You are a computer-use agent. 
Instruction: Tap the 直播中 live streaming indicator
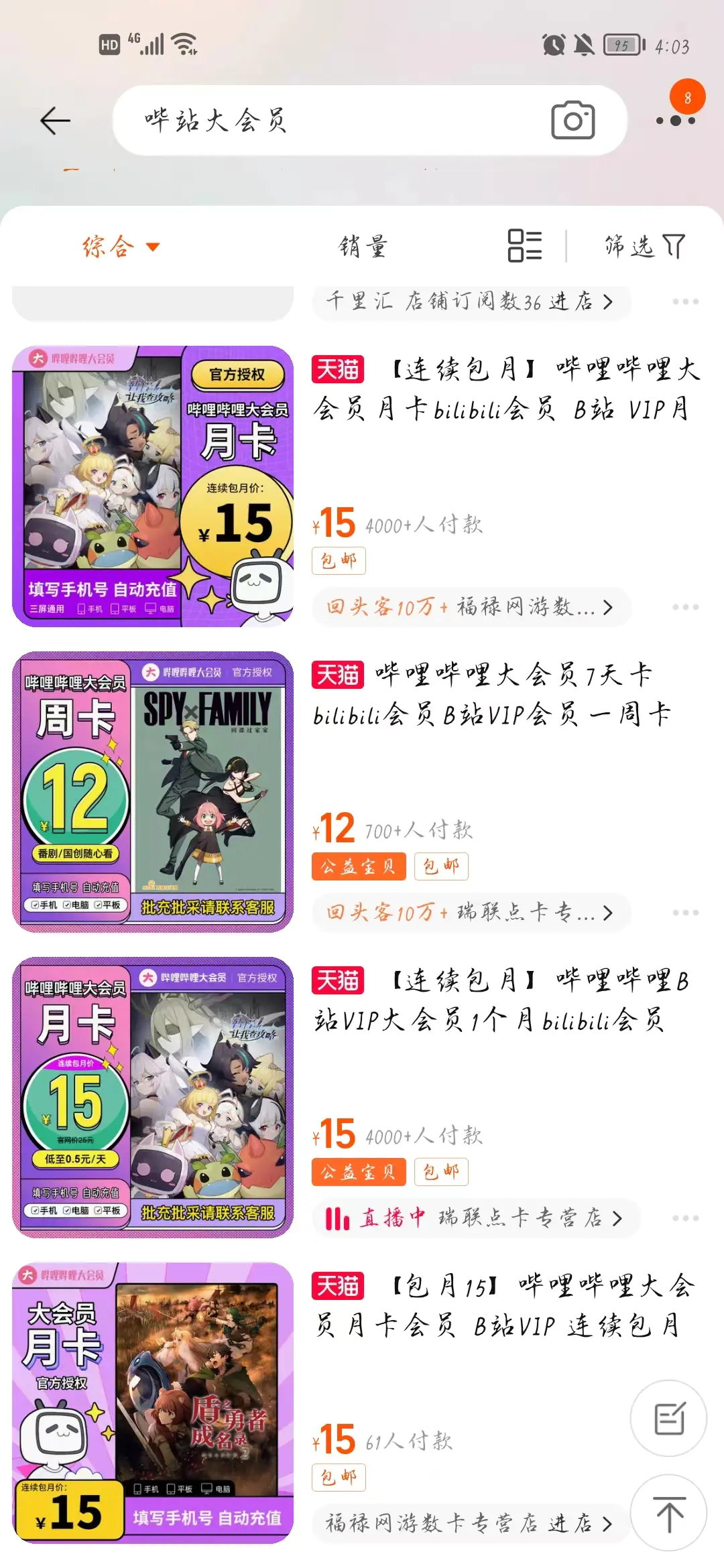coord(377,1218)
